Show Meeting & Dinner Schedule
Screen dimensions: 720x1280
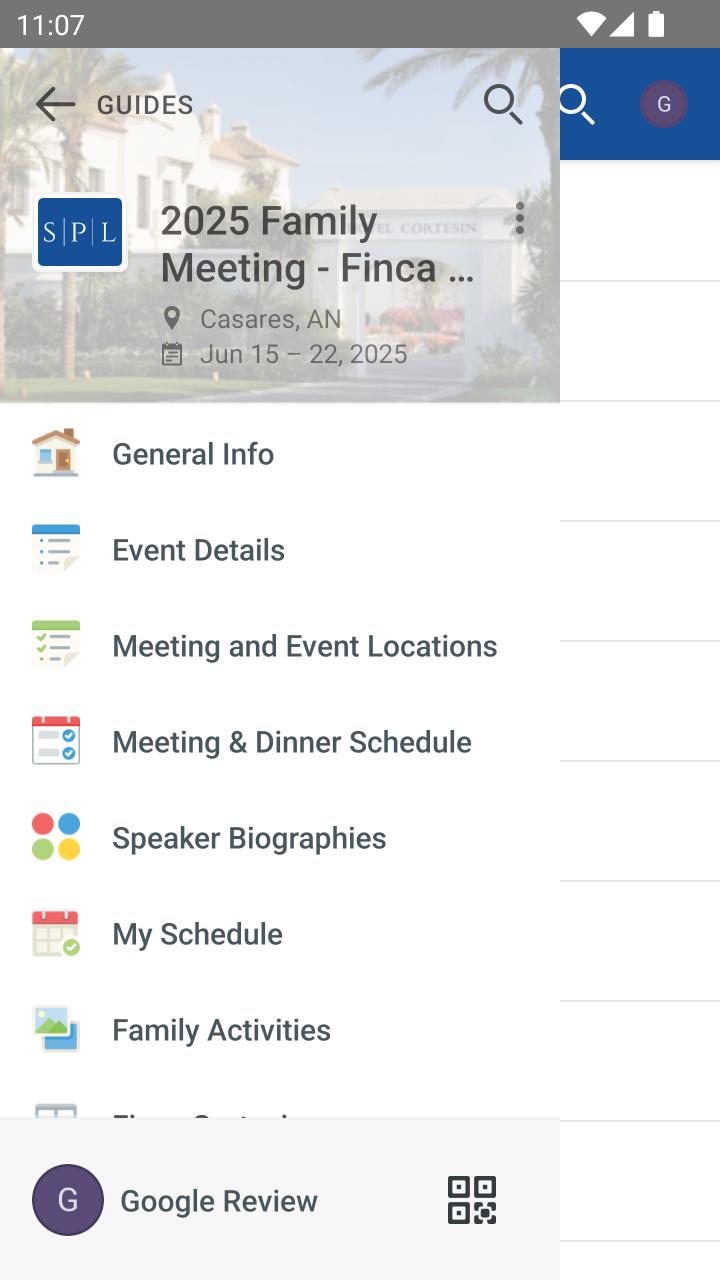pyautogui.click(x=291, y=742)
